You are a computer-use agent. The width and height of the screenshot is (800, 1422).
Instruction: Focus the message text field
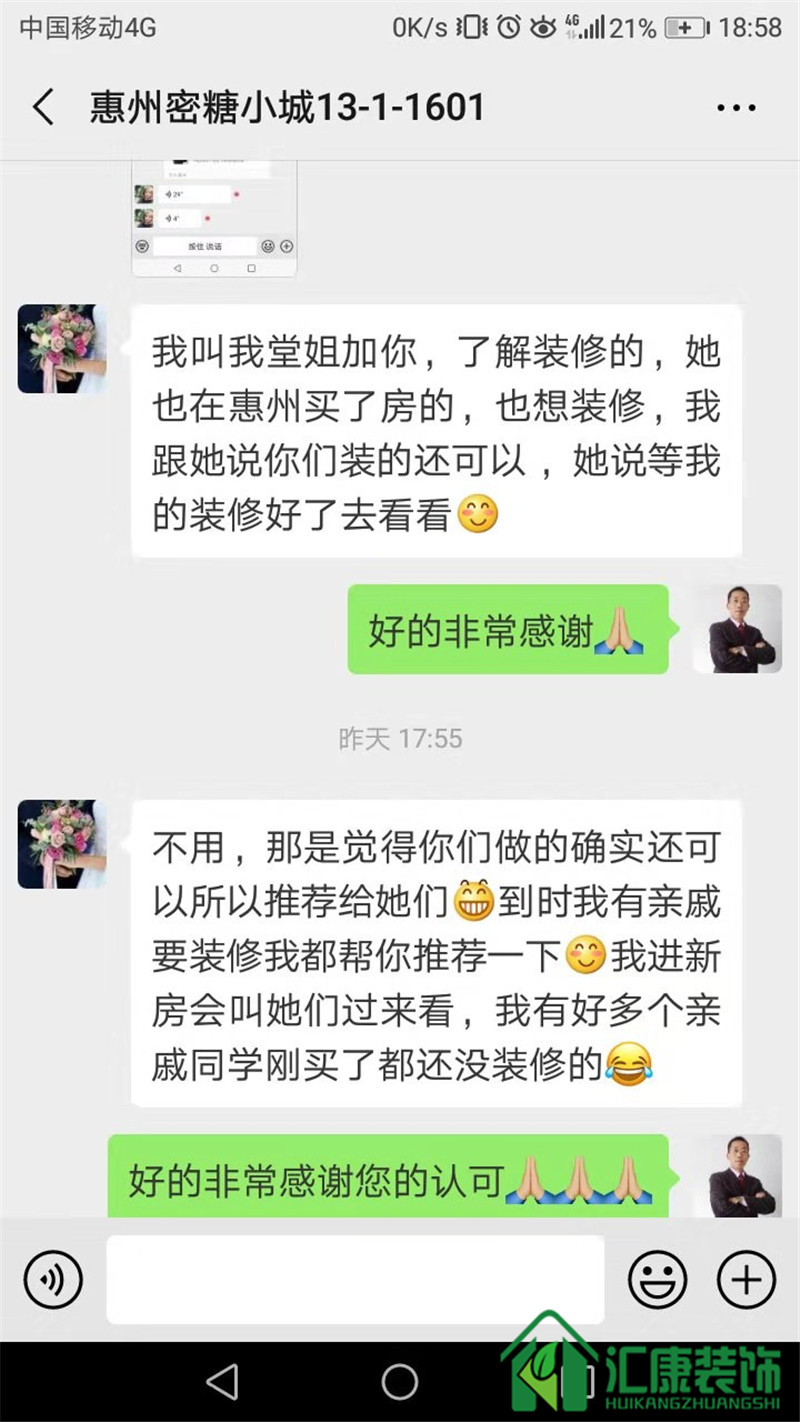[x=355, y=1280]
